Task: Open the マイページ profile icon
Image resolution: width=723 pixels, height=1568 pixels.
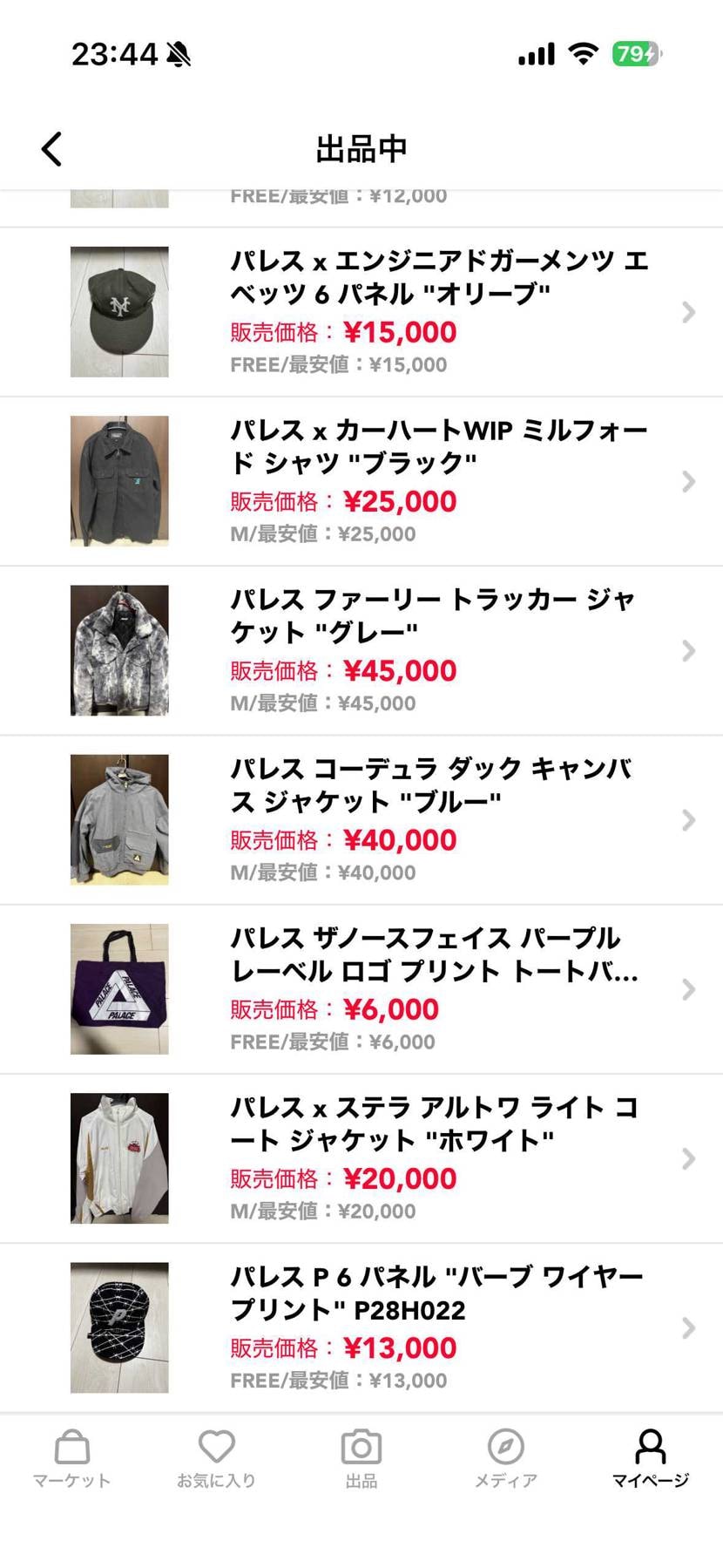Action: click(x=651, y=1445)
